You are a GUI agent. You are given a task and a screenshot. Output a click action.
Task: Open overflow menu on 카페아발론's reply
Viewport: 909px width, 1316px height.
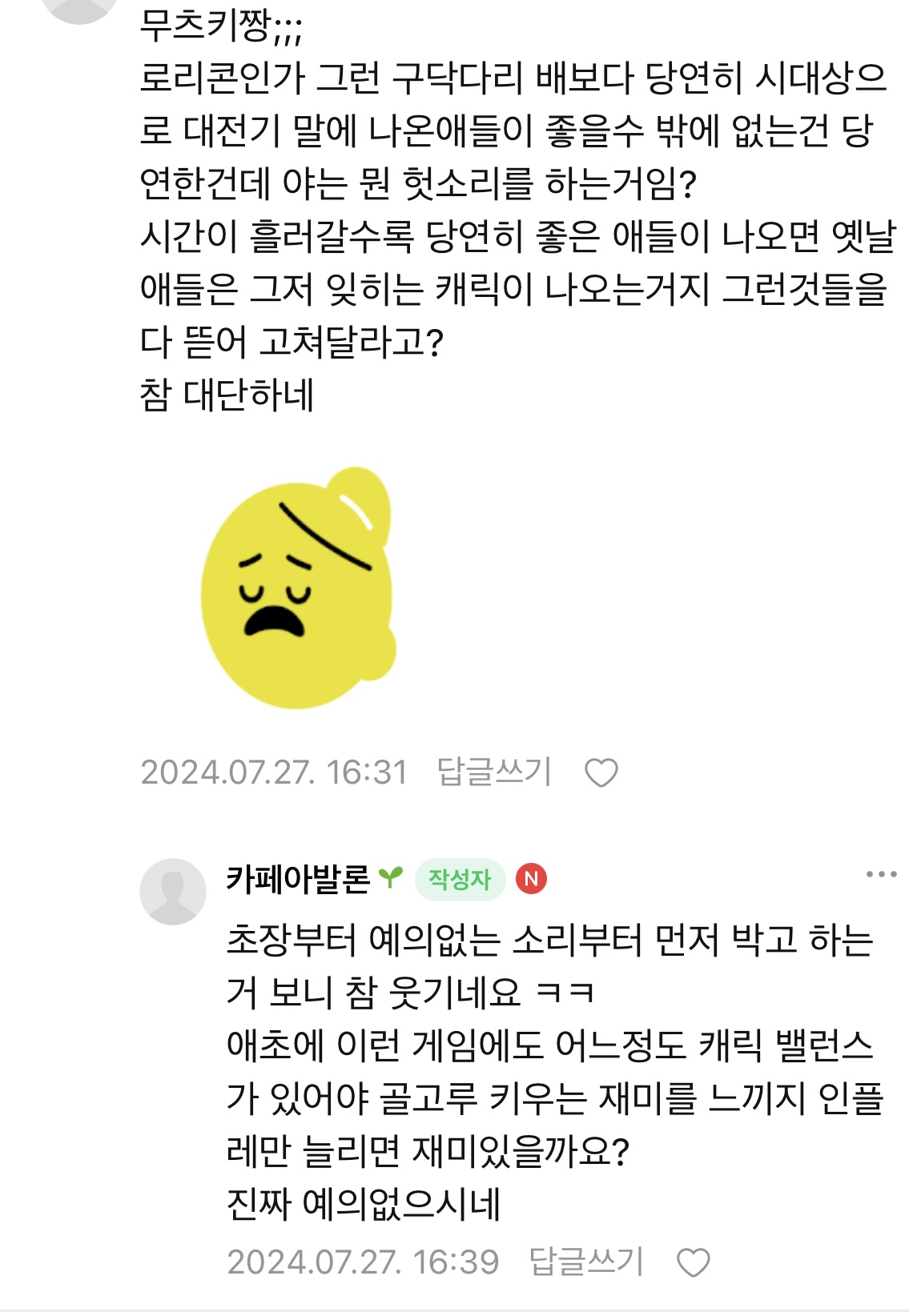pos(881,874)
